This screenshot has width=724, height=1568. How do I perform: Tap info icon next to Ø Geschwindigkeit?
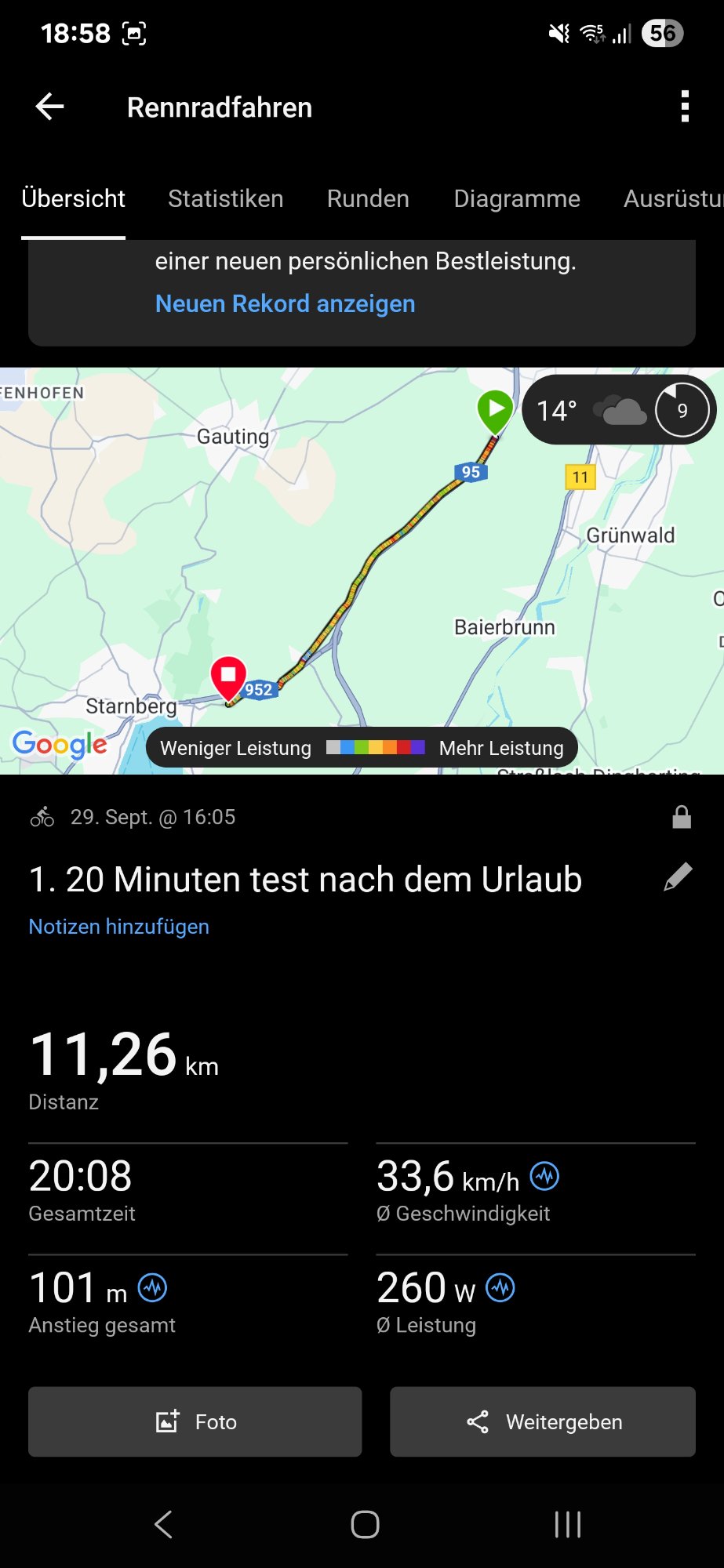click(x=544, y=1176)
